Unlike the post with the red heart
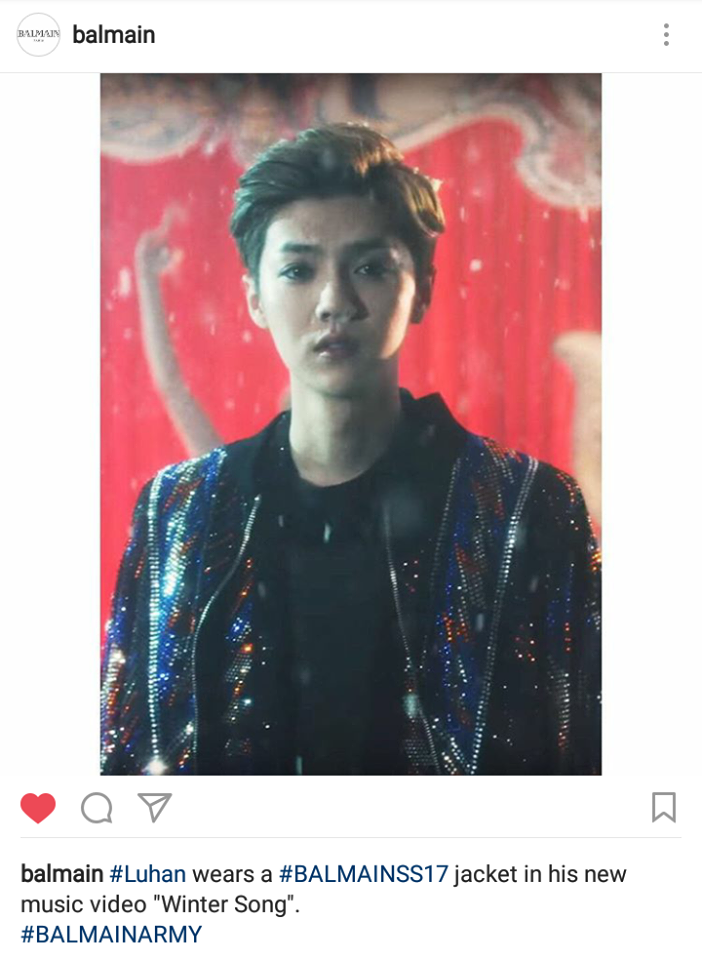This screenshot has width=702, height=960. (38, 807)
